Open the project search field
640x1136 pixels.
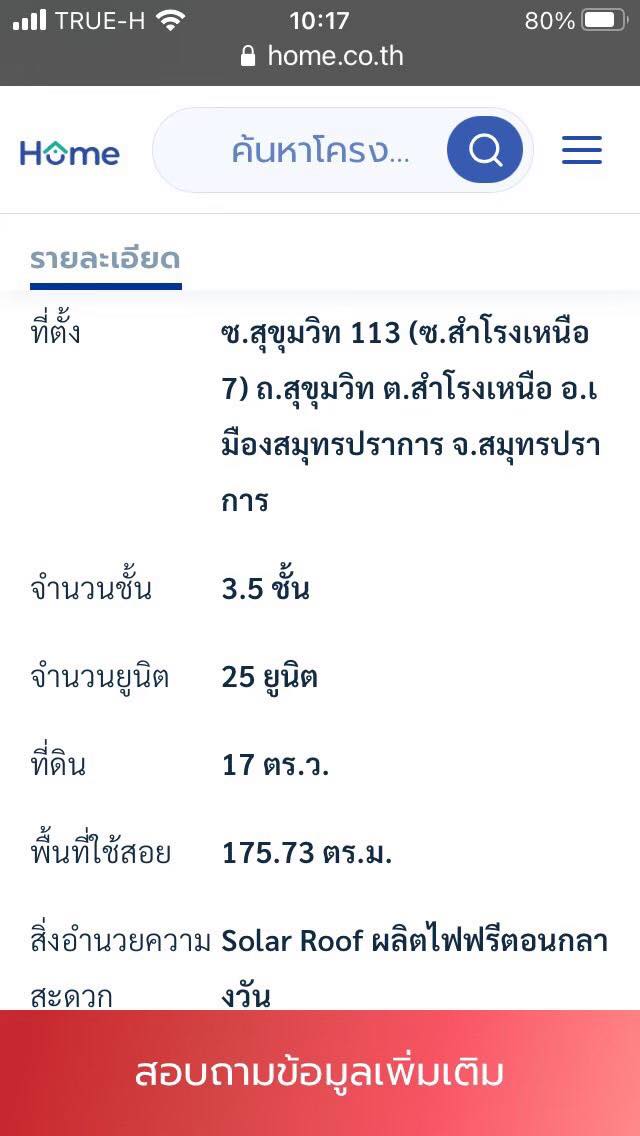(320, 150)
